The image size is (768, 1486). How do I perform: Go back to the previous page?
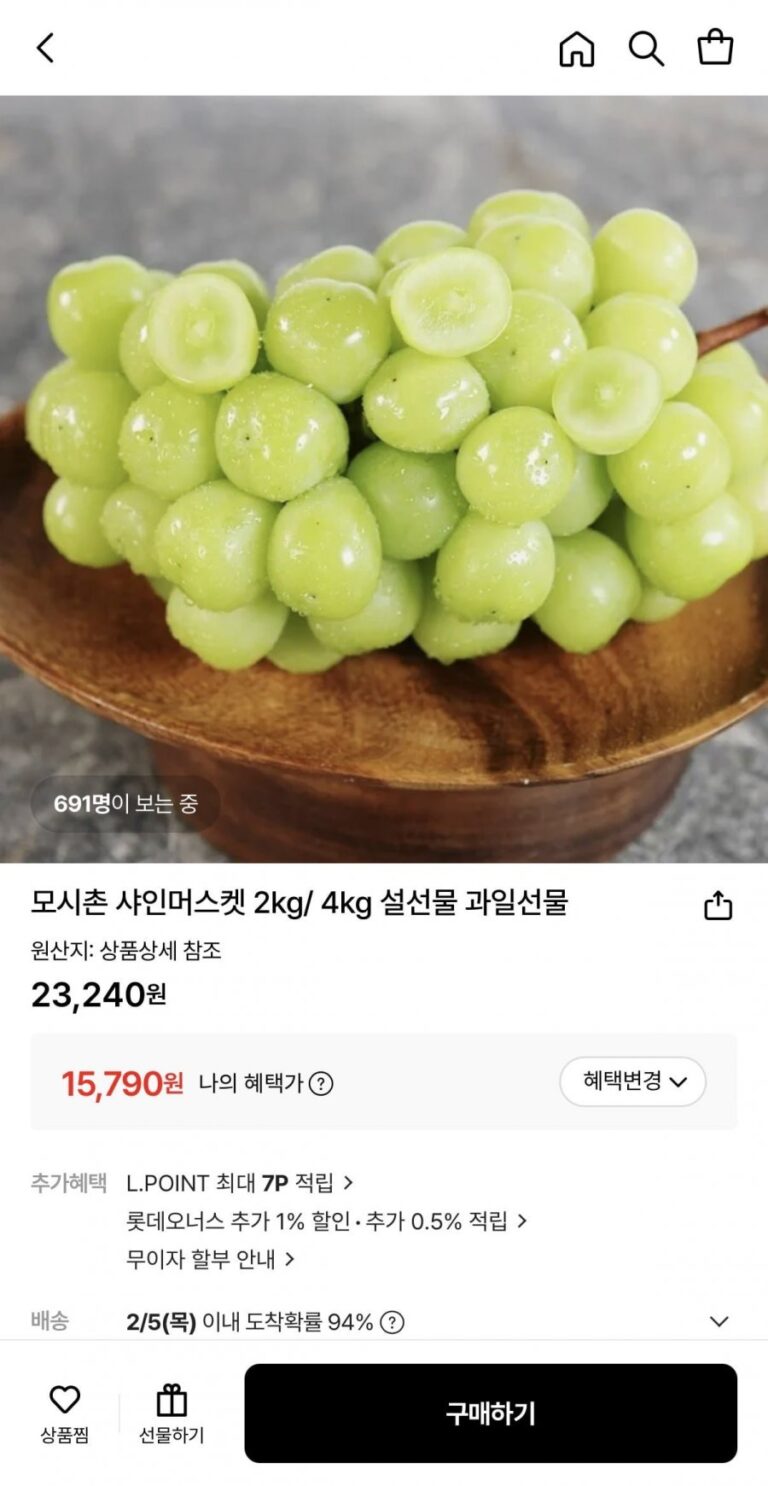(x=45, y=48)
